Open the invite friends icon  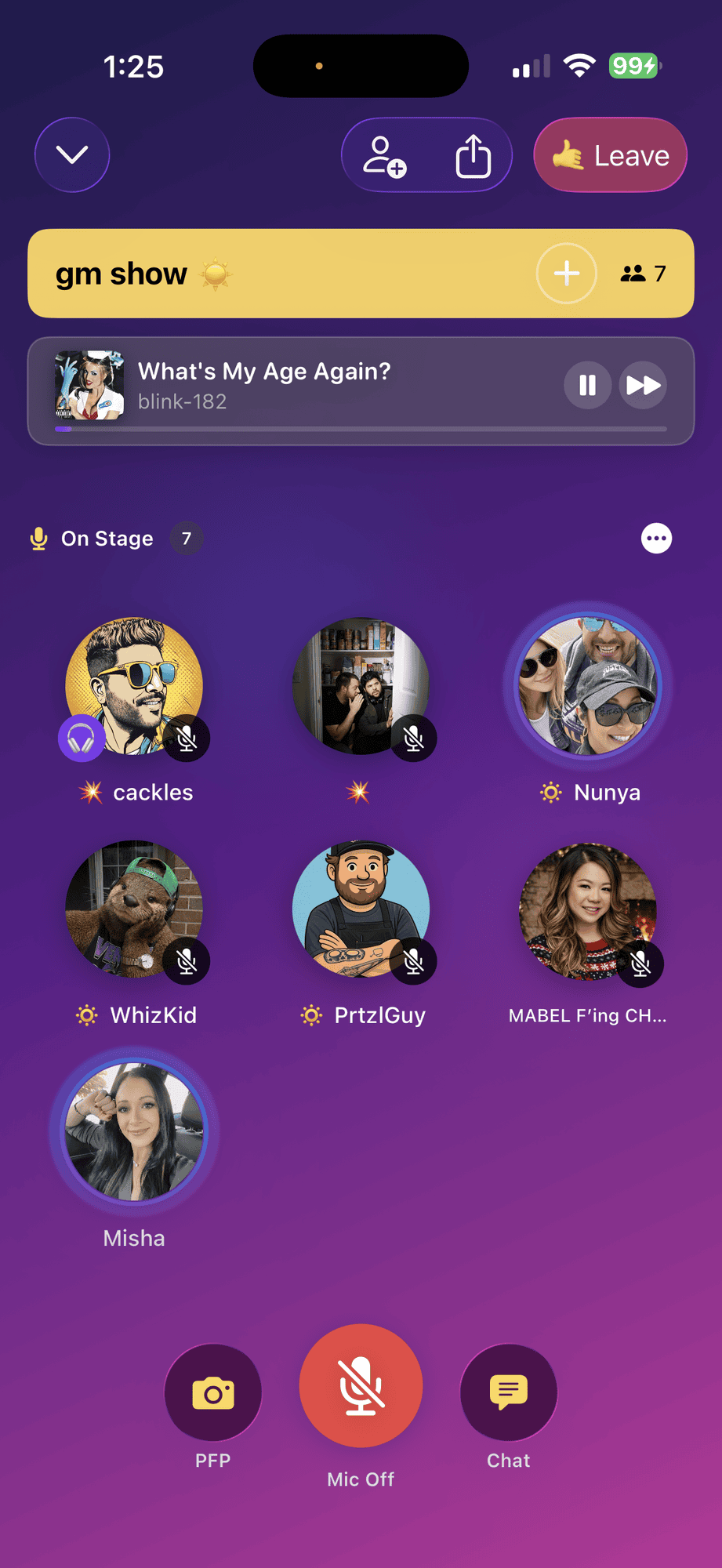point(386,155)
